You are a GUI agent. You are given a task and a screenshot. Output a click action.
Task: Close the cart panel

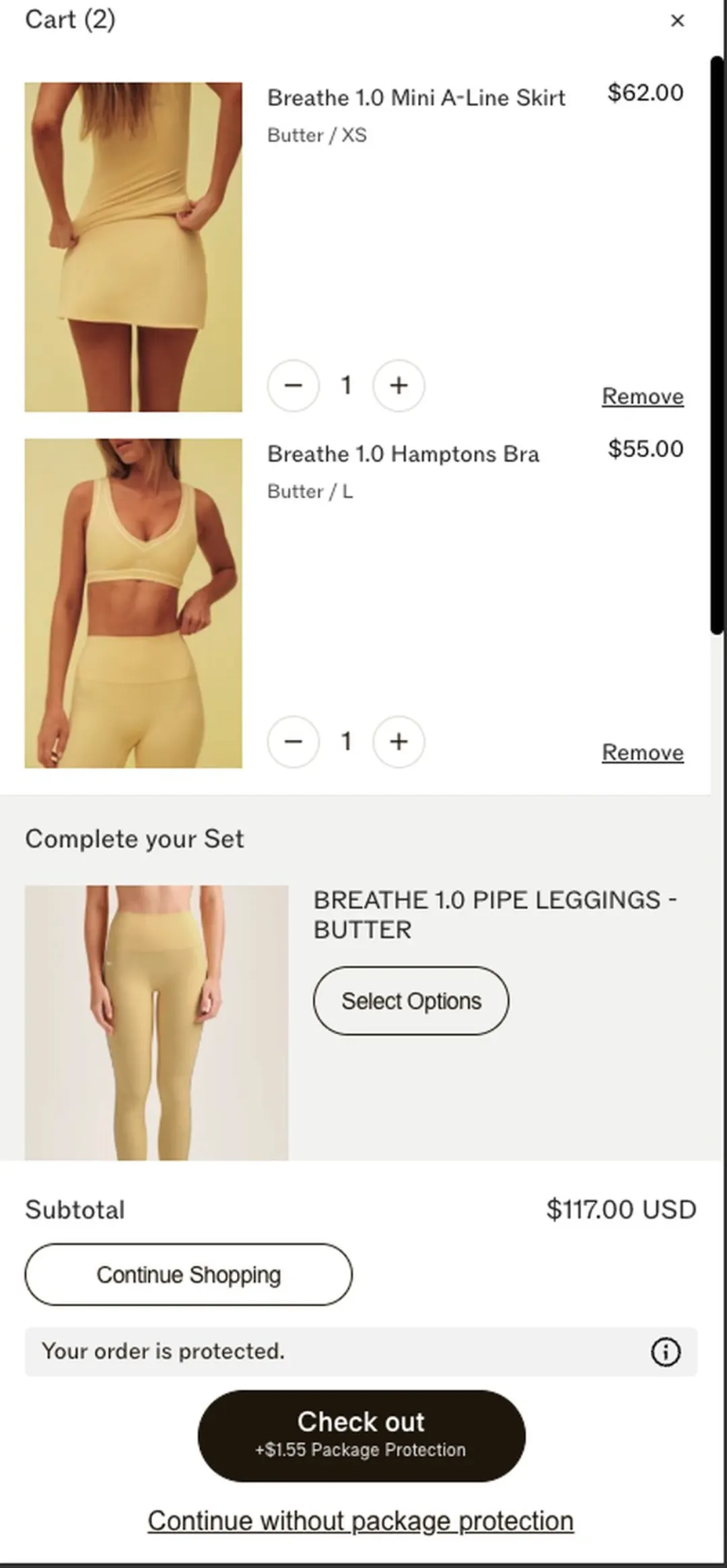pos(677,21)
